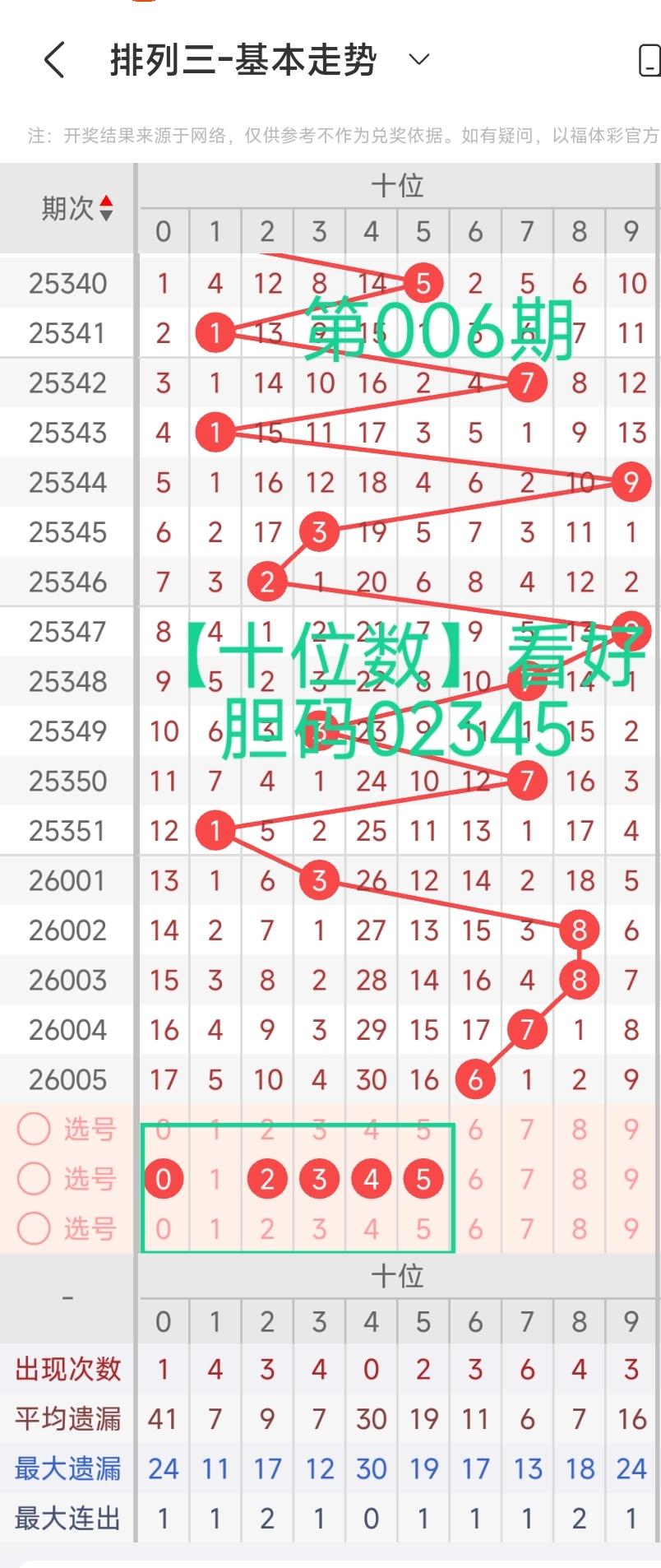Tap the back arrow to exit the chart
Screen dimensions: 661x1568
click(x=55, y=60)
